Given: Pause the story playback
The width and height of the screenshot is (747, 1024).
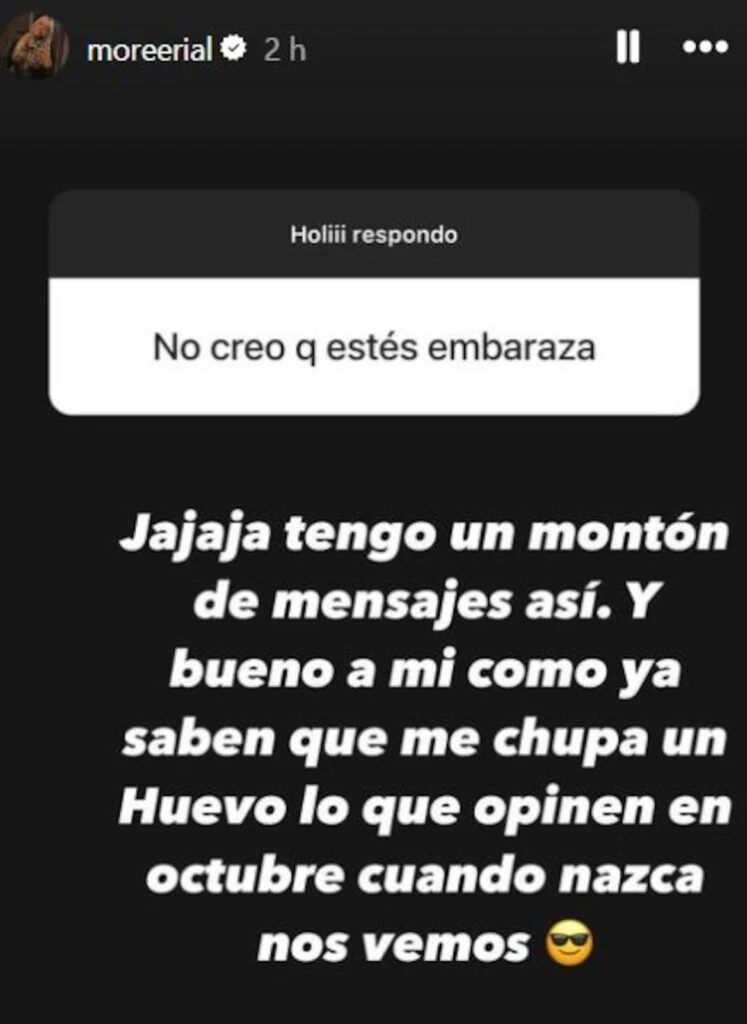Looking at the screenshot, I should tap(627, 47).
